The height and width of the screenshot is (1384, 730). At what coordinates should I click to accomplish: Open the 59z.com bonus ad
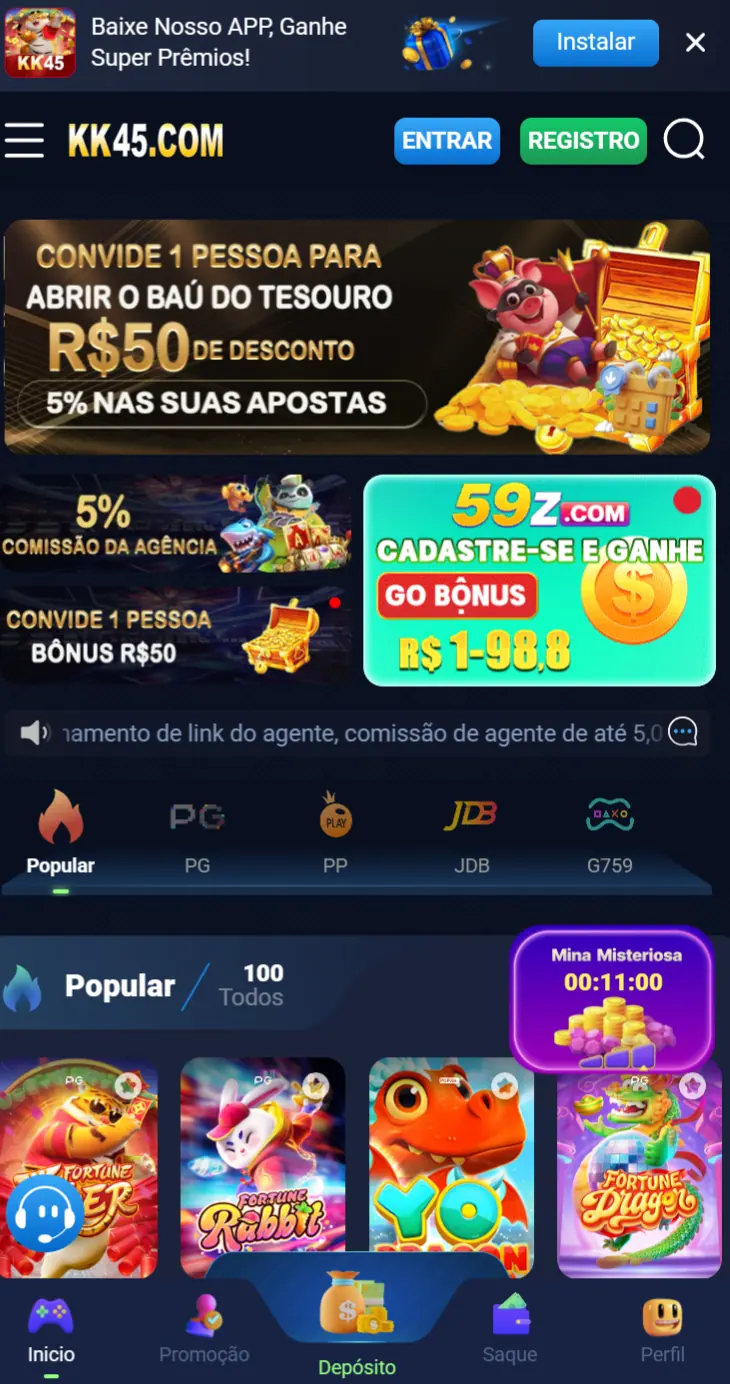click(x=539, y=580)
